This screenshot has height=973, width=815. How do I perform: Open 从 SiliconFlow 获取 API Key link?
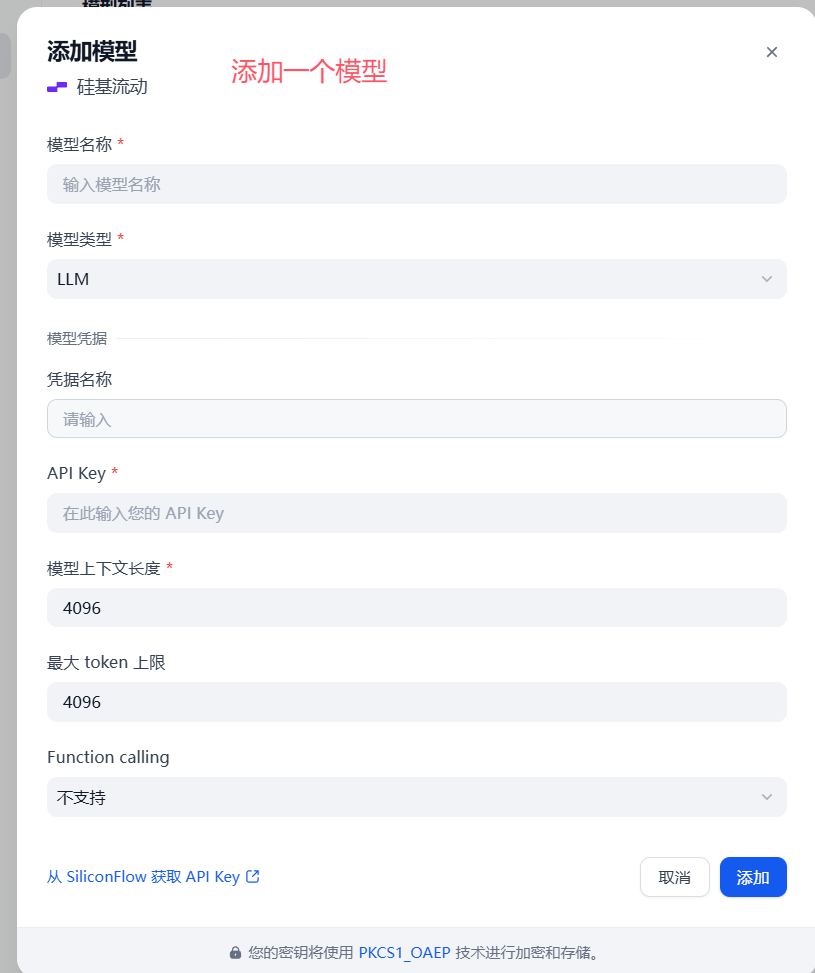(153, 877)
